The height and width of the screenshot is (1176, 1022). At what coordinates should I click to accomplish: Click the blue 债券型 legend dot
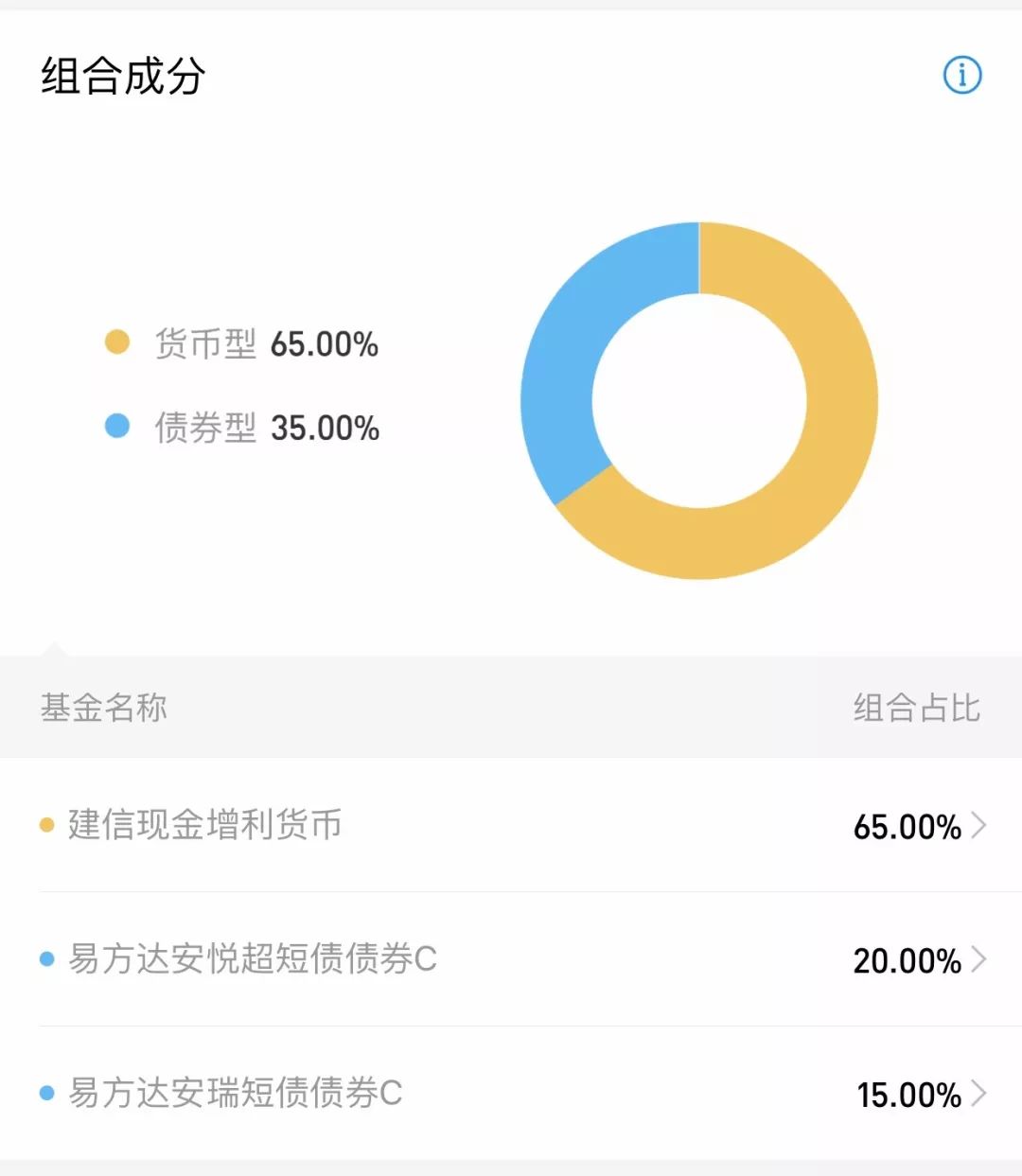116,425
